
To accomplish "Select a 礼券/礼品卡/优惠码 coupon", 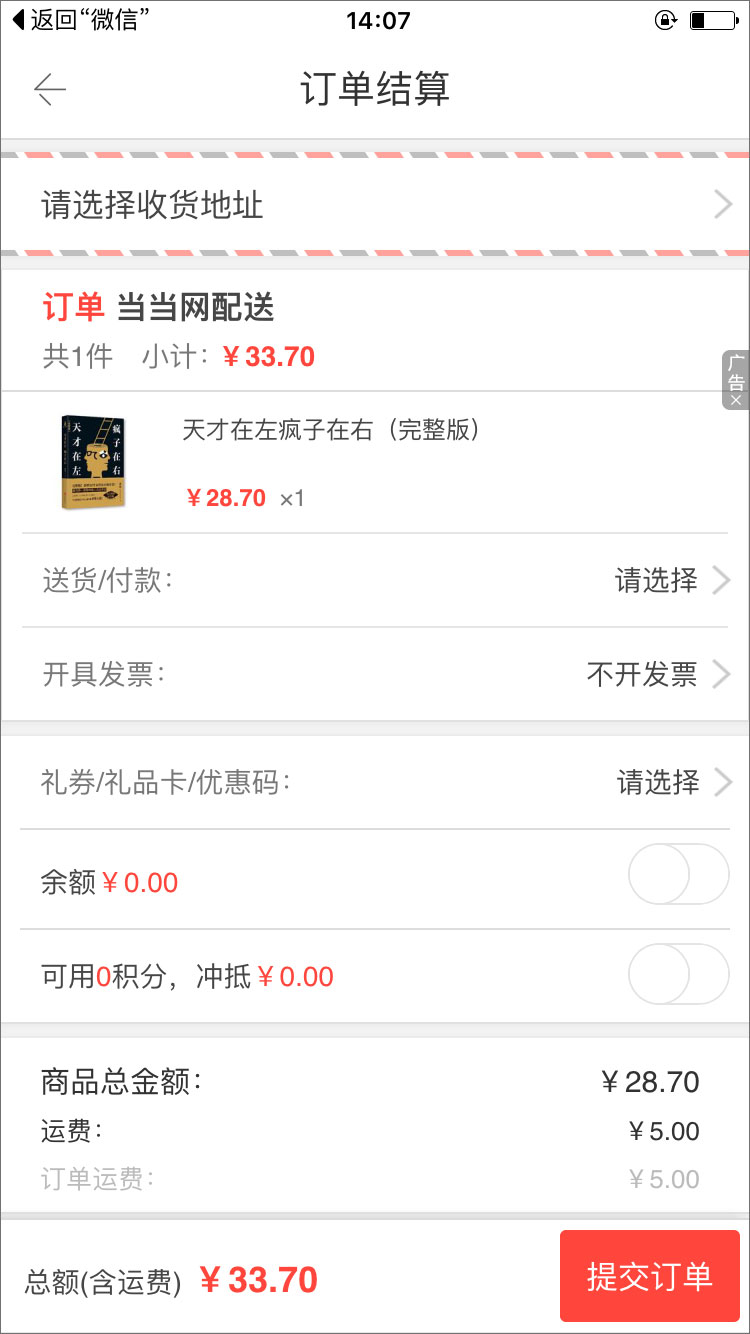I will (375, 782).
